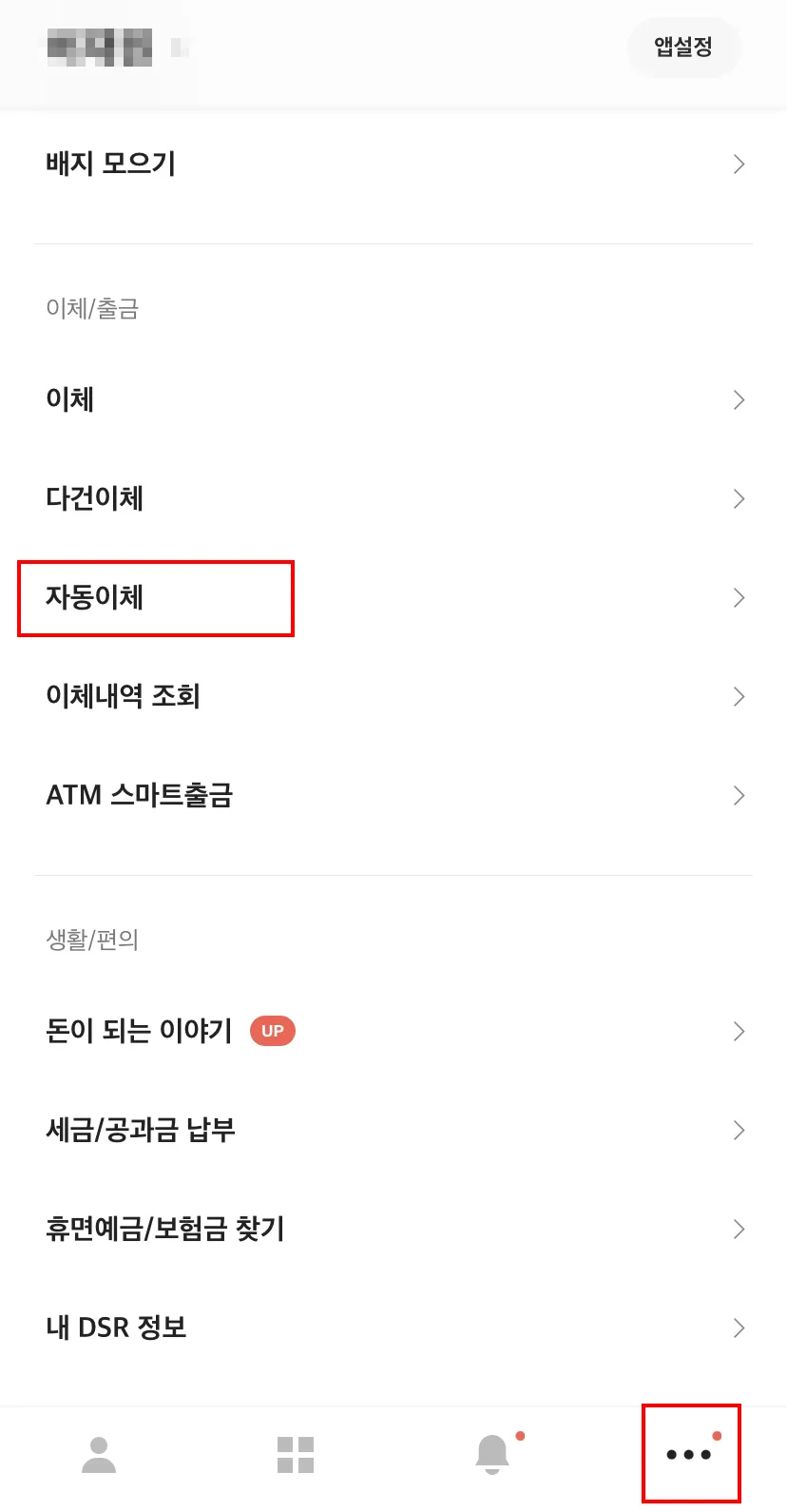
Task: Open the profile icon in bottom navigation
Action: [98, 1453]
